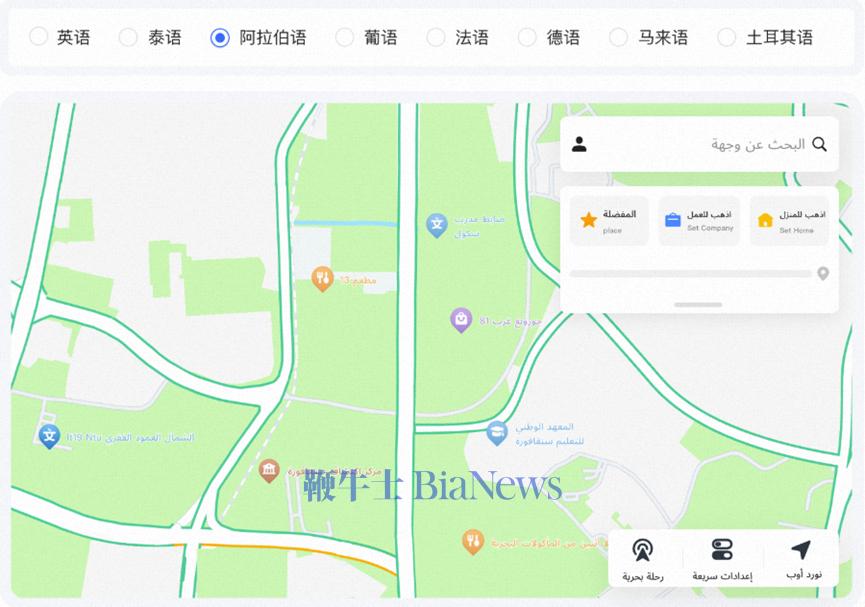
Task: Choose 德语 as the language
Action: [527, 37]
